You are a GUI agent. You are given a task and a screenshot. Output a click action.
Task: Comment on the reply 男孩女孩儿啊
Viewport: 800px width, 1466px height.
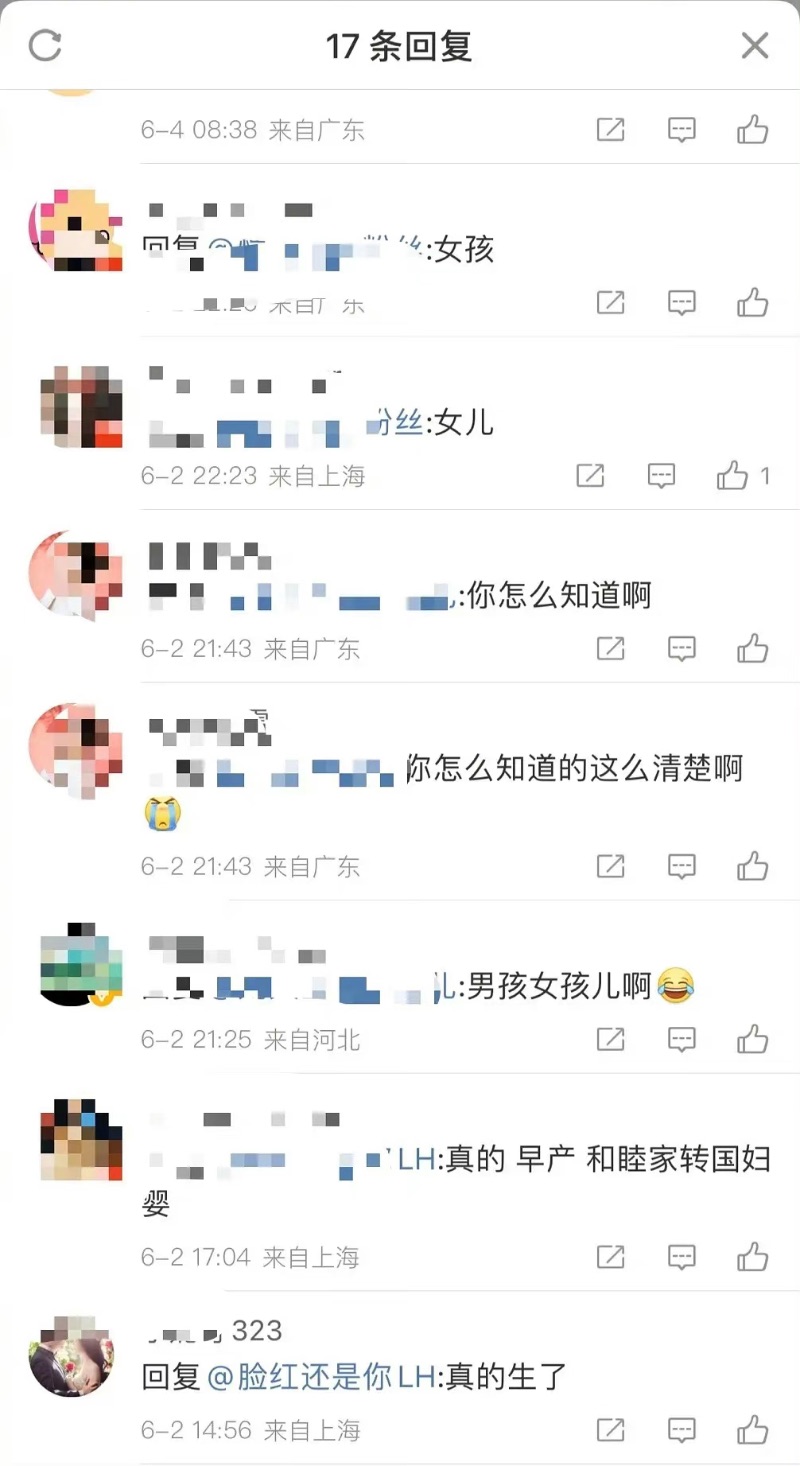(681, 1040)
